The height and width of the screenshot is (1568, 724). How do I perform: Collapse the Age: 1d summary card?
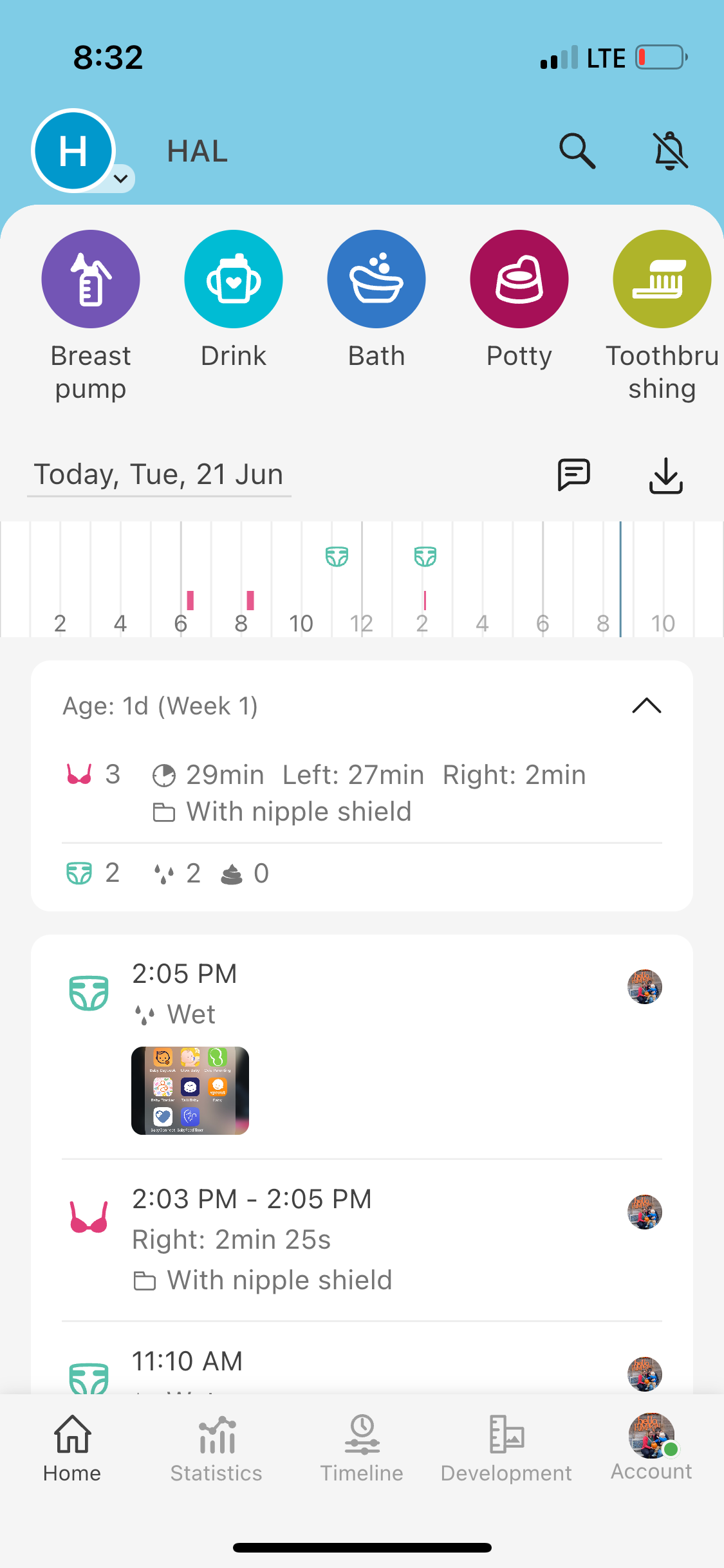[646, 706]
